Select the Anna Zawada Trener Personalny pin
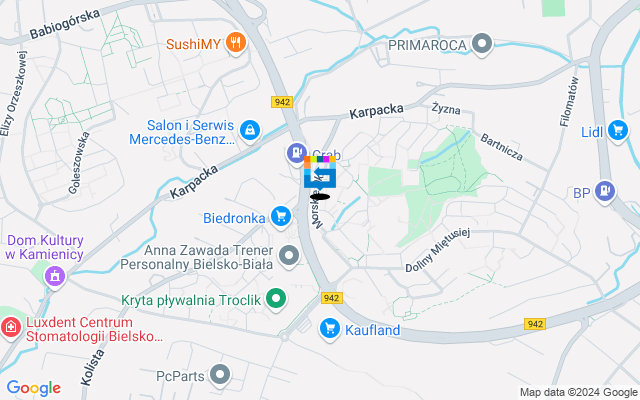Screen dimensions: 640x400 pos(290,257)
